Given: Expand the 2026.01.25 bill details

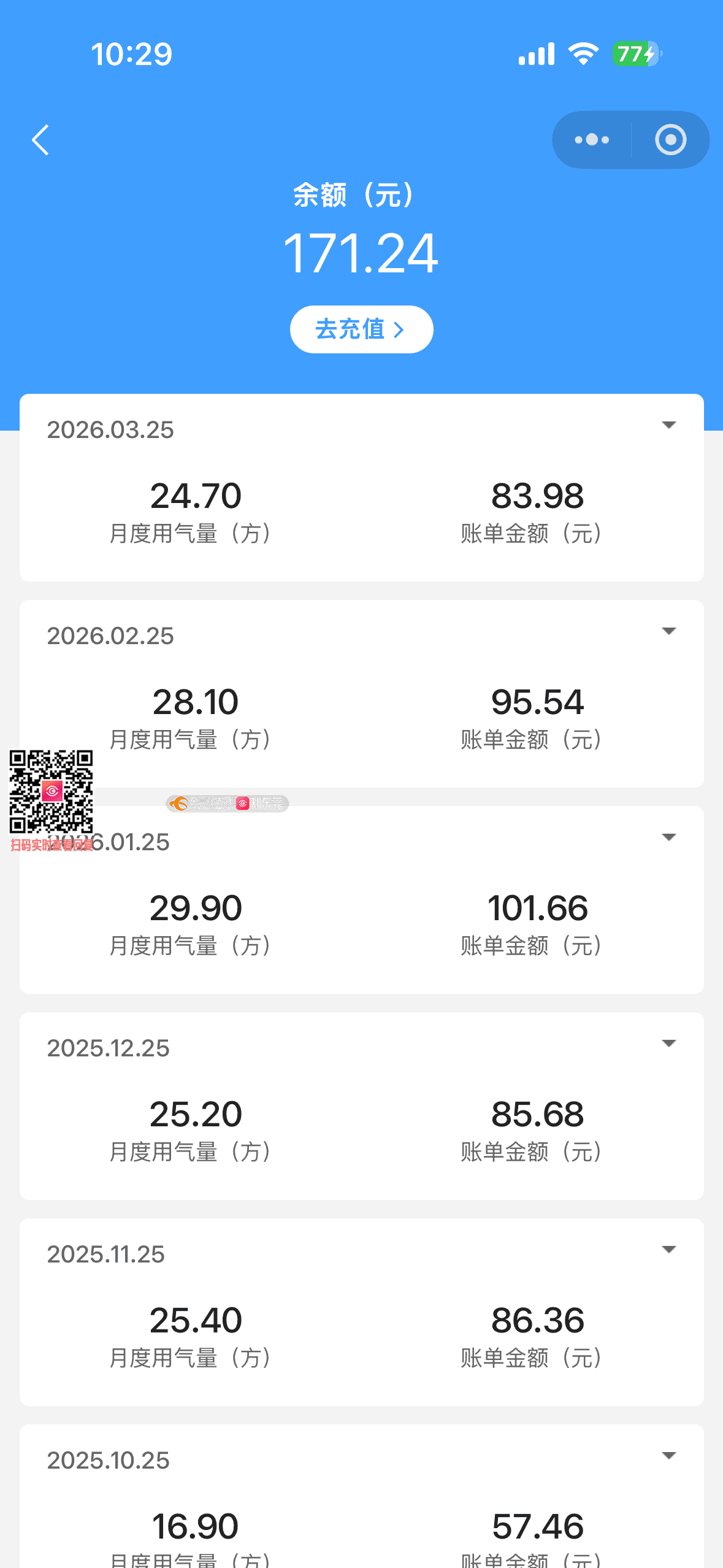Looking at the screenshot, I should [x=668, y=837].
